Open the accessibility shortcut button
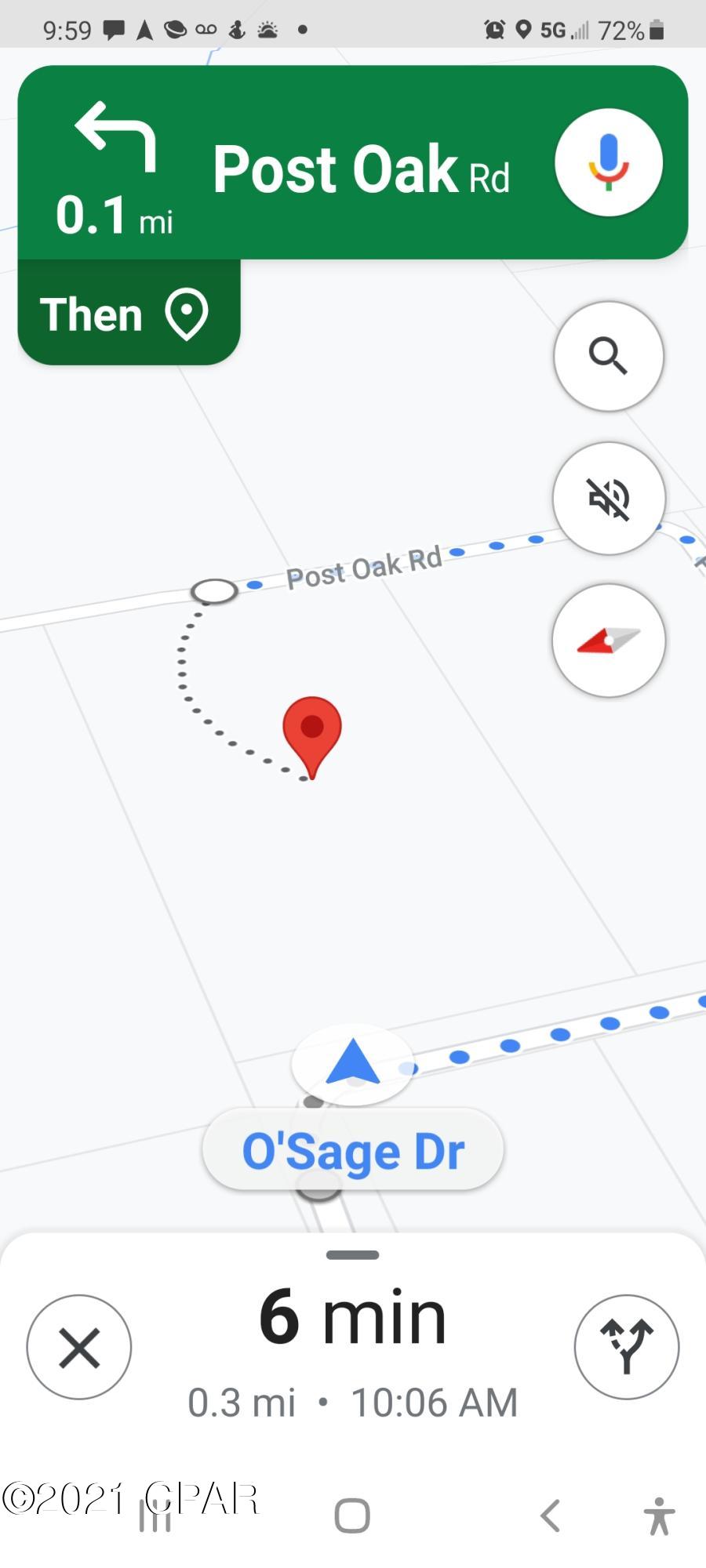Viewport: 706px width, 1568px height. (x=659, y=1515)
